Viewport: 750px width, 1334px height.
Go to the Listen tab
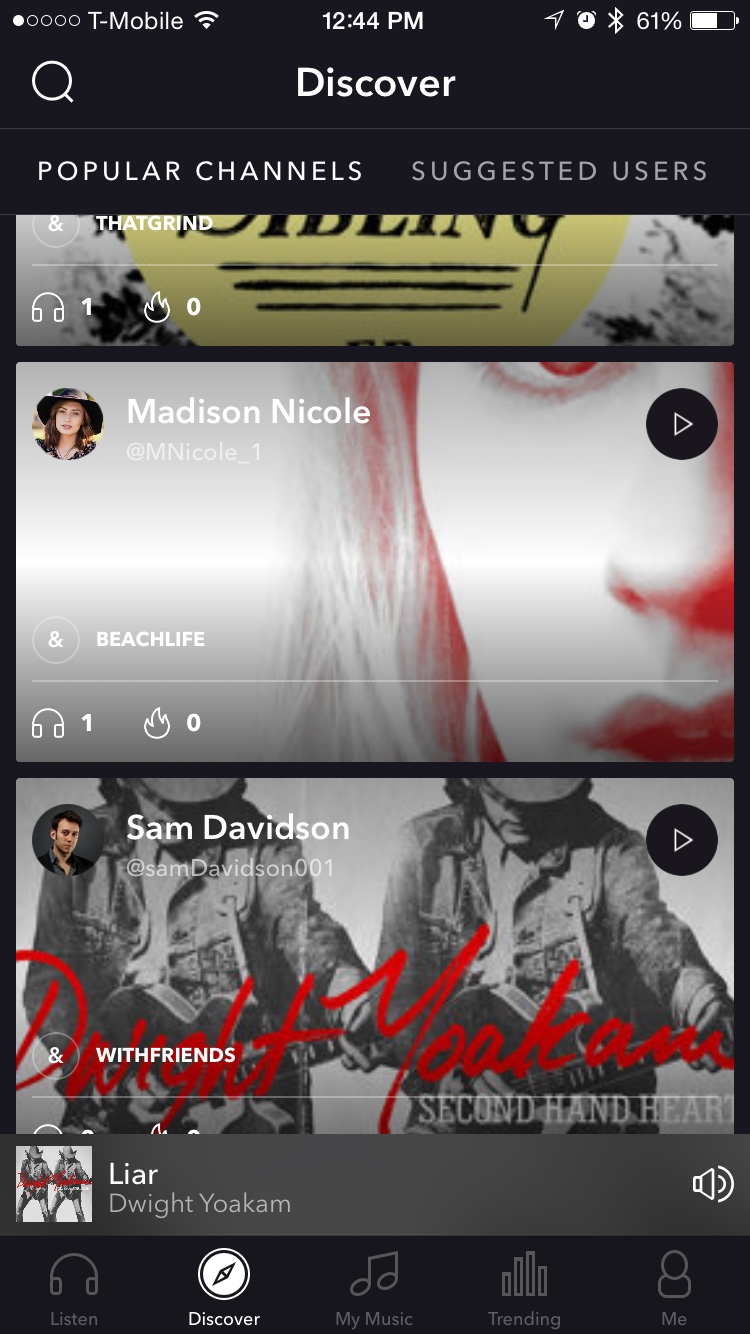click(74, 1288)
